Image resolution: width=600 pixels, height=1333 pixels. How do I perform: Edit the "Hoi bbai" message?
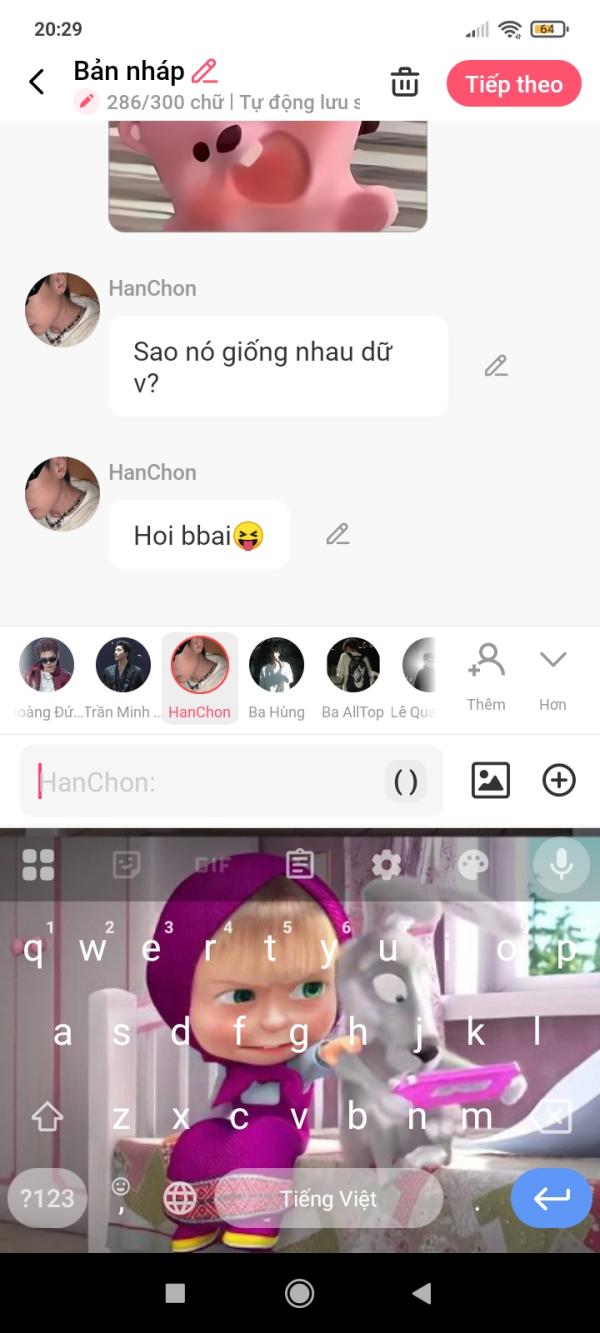338,534
